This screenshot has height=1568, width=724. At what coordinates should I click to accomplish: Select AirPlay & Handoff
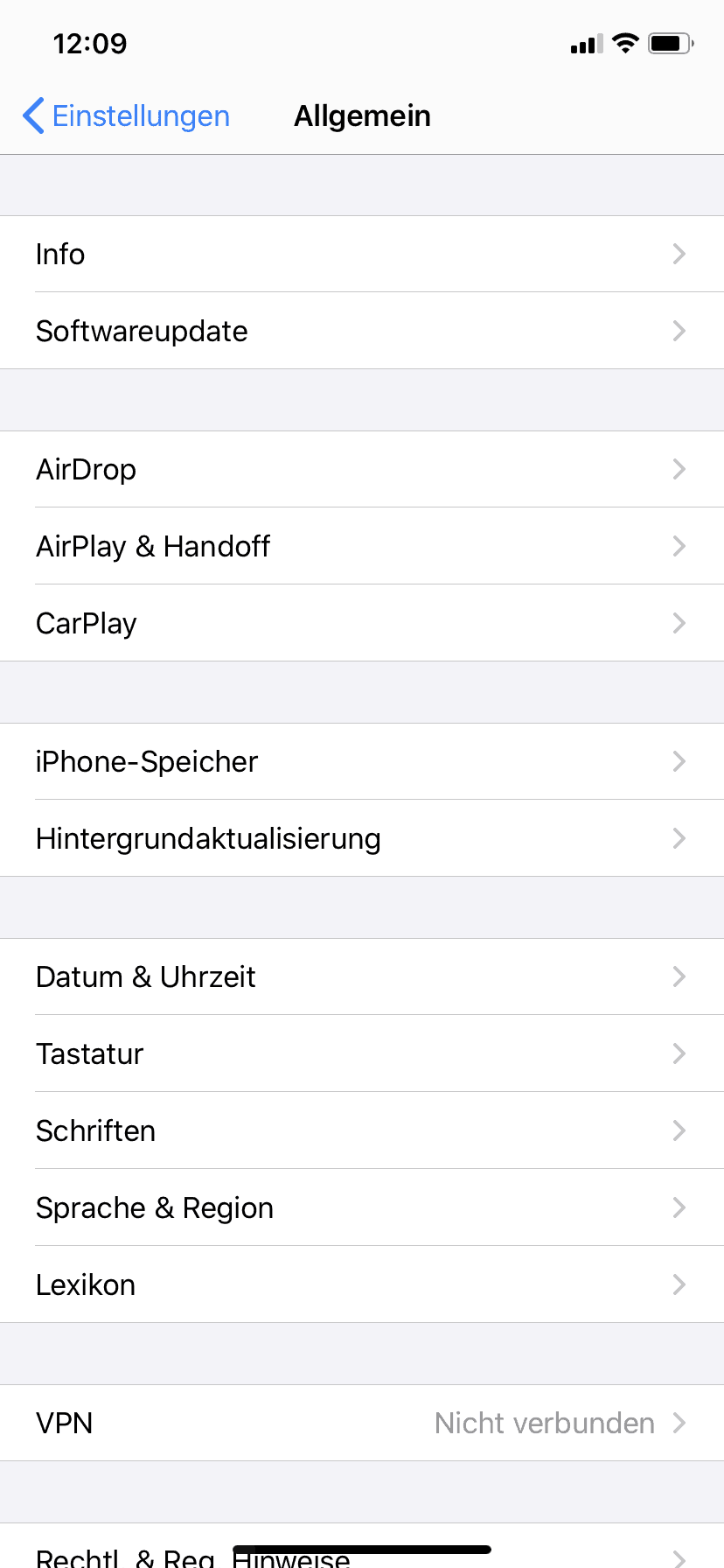click(x=362, y=546)
